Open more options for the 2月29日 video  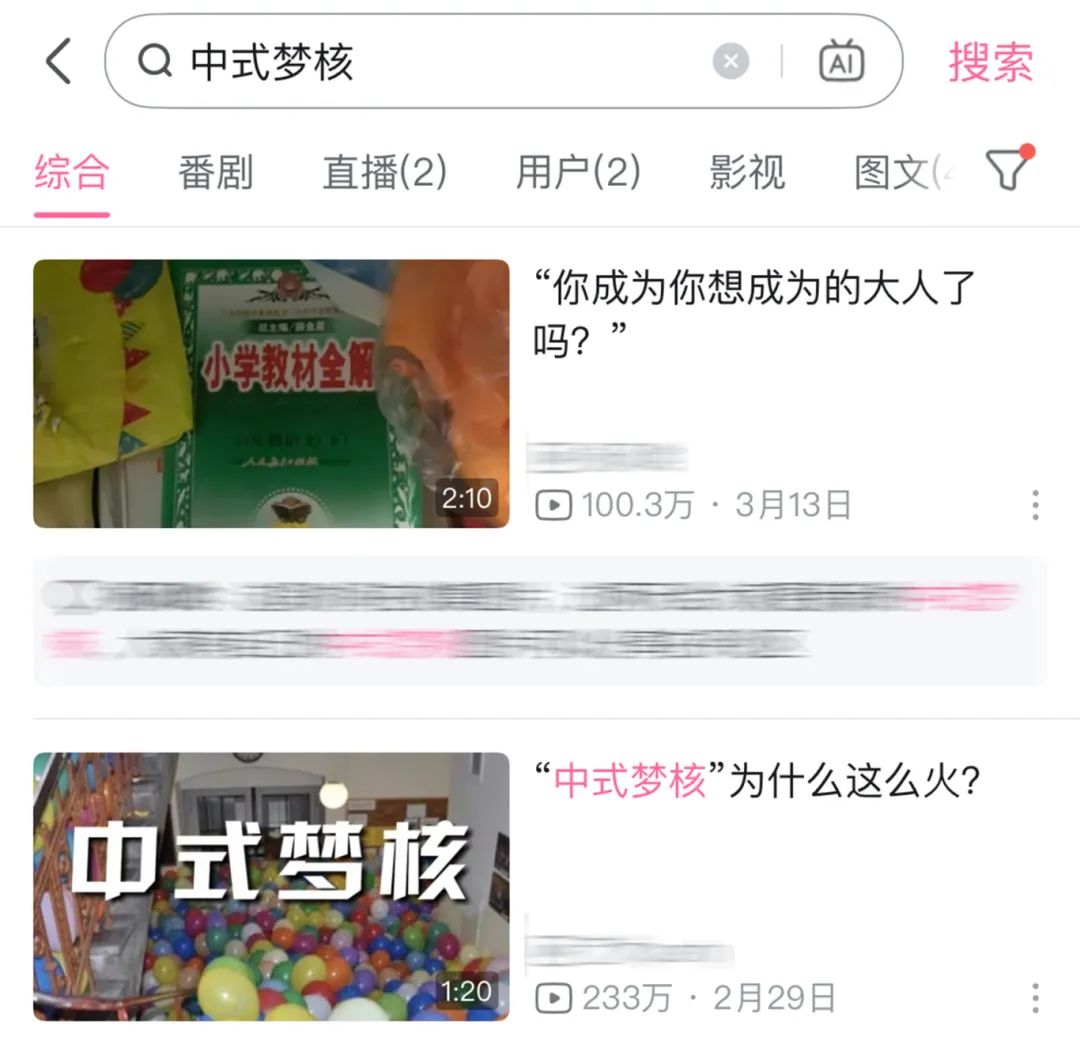[1035, 998]
